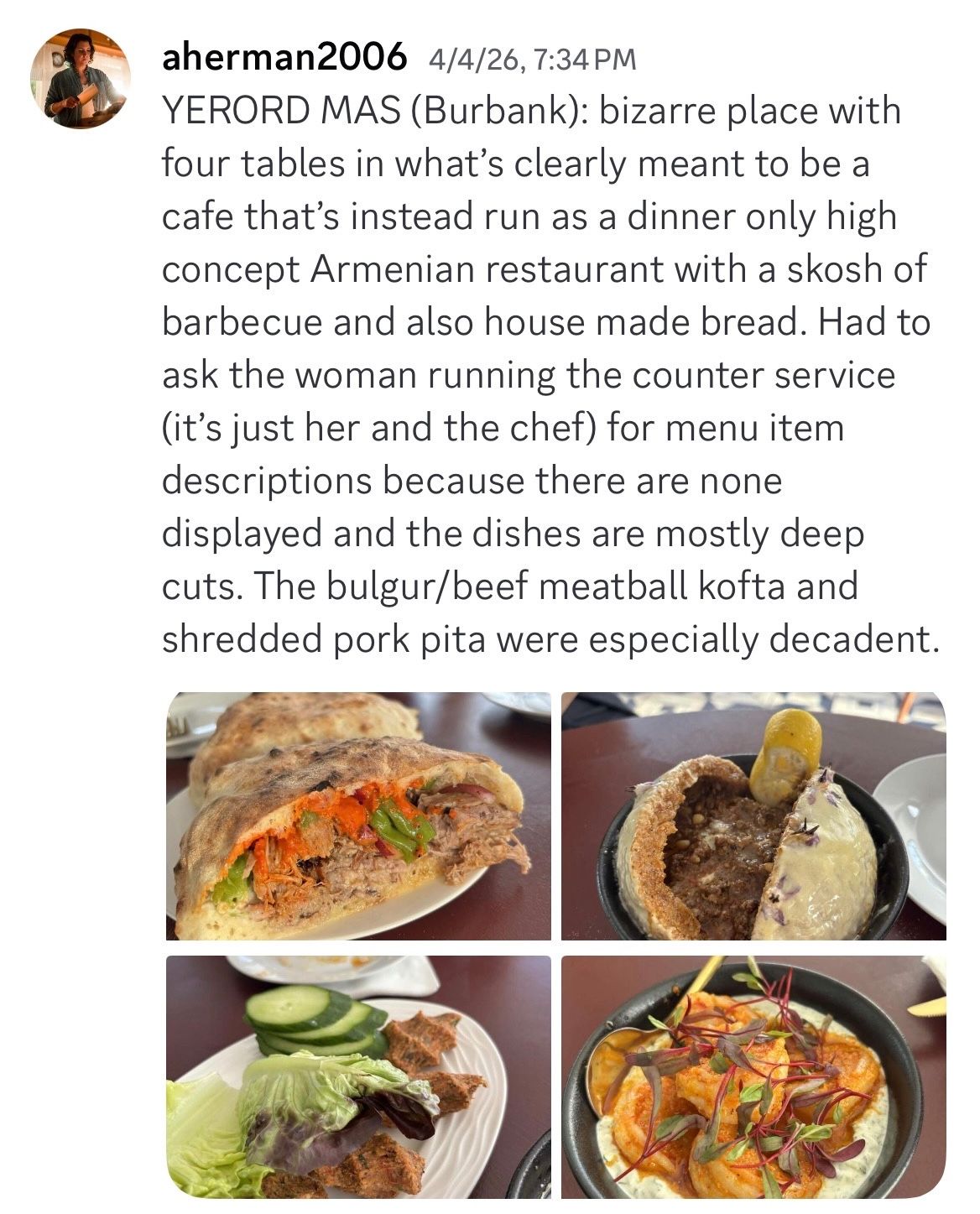
Task: Open the shredded pork pita photo
Action: (358, 815)
